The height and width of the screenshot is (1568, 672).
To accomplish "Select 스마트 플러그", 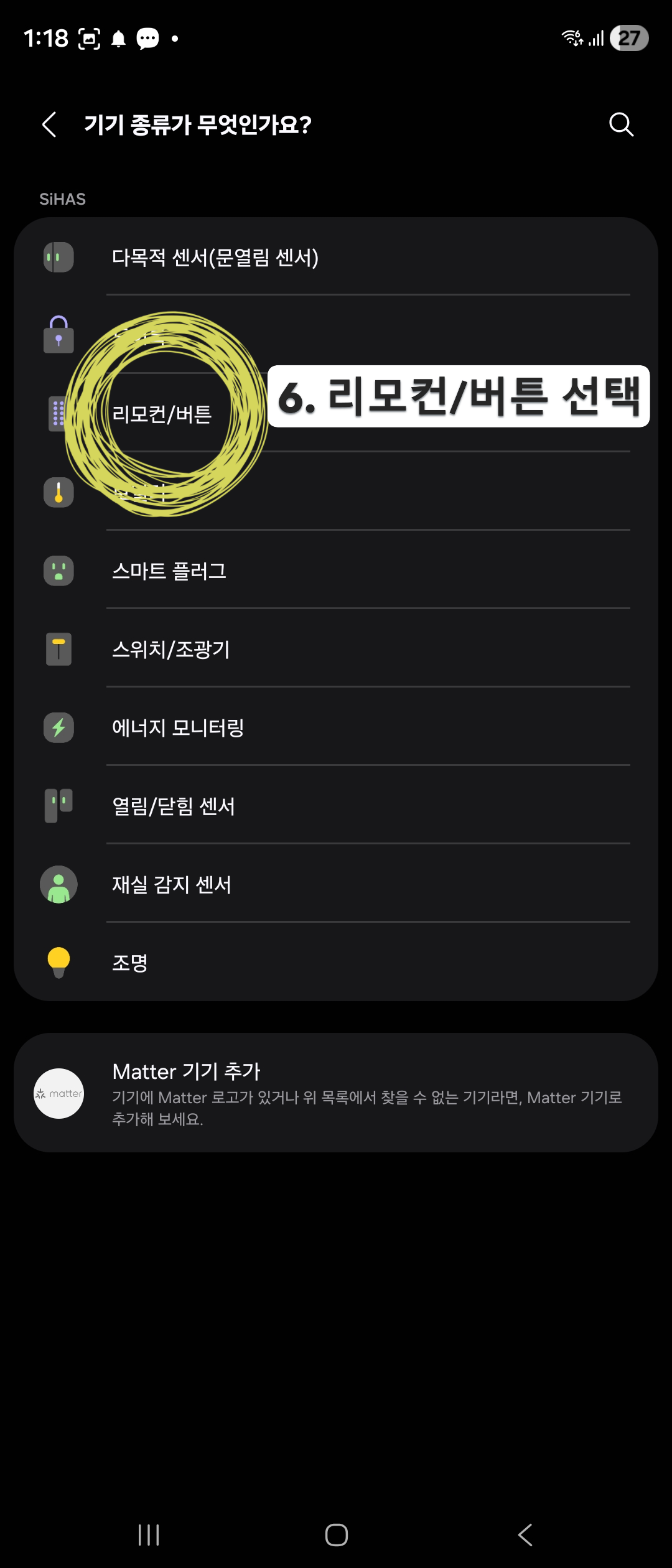I will [x=336, y=571].
